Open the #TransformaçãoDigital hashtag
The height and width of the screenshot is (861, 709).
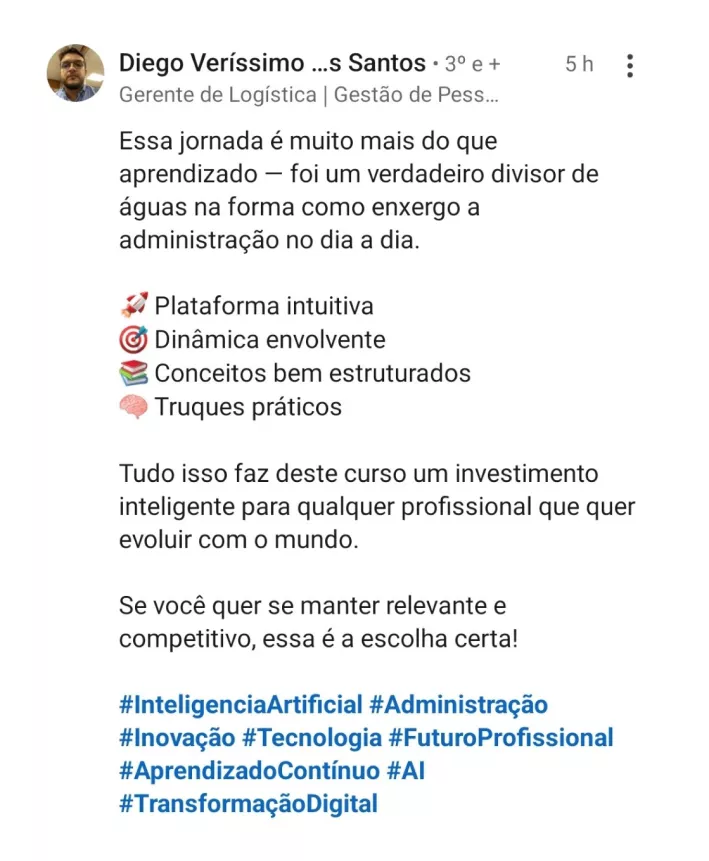(x=248, y=803)
